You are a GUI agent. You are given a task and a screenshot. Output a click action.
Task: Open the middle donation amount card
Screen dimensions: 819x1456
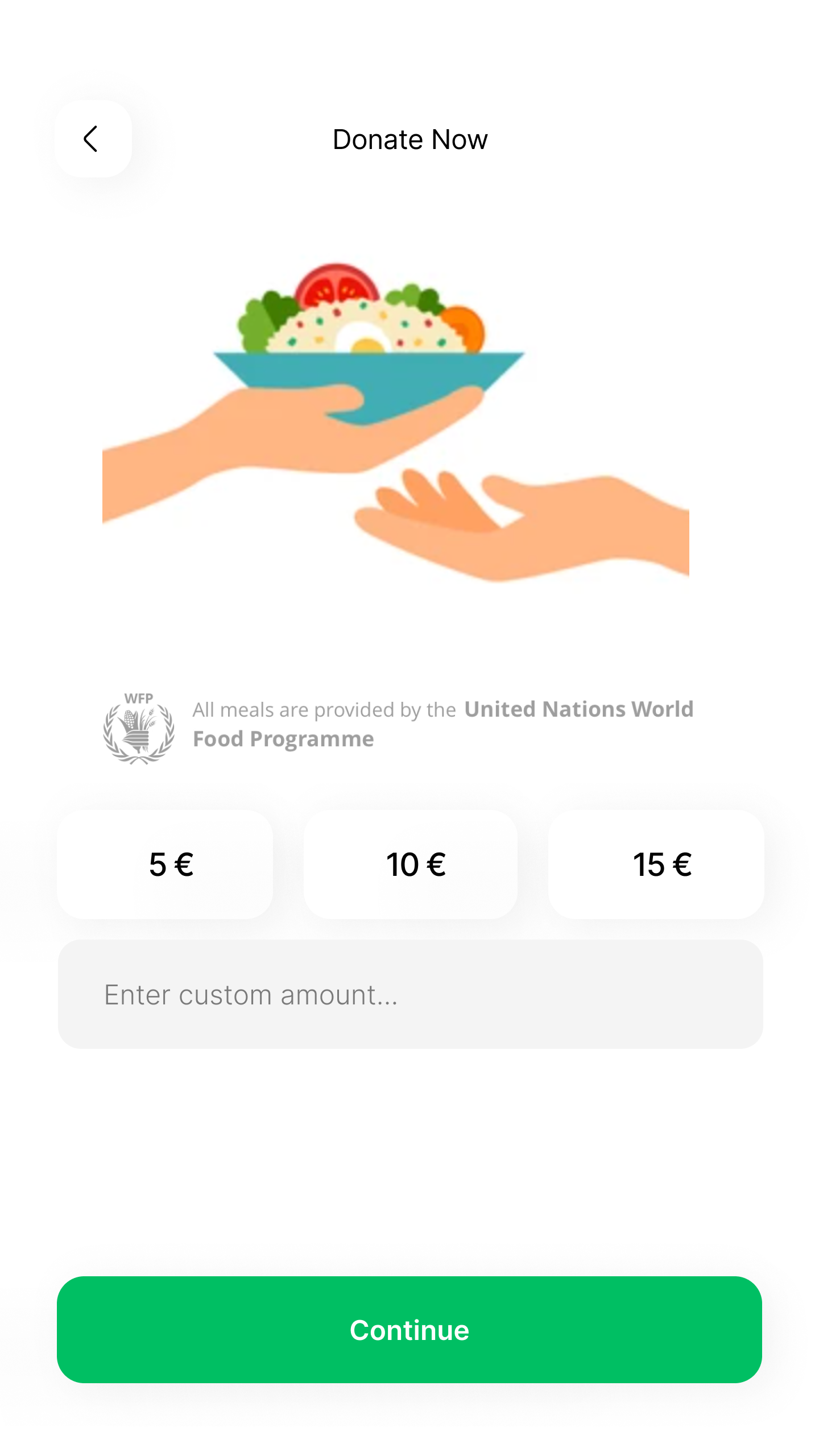(410, 864)
